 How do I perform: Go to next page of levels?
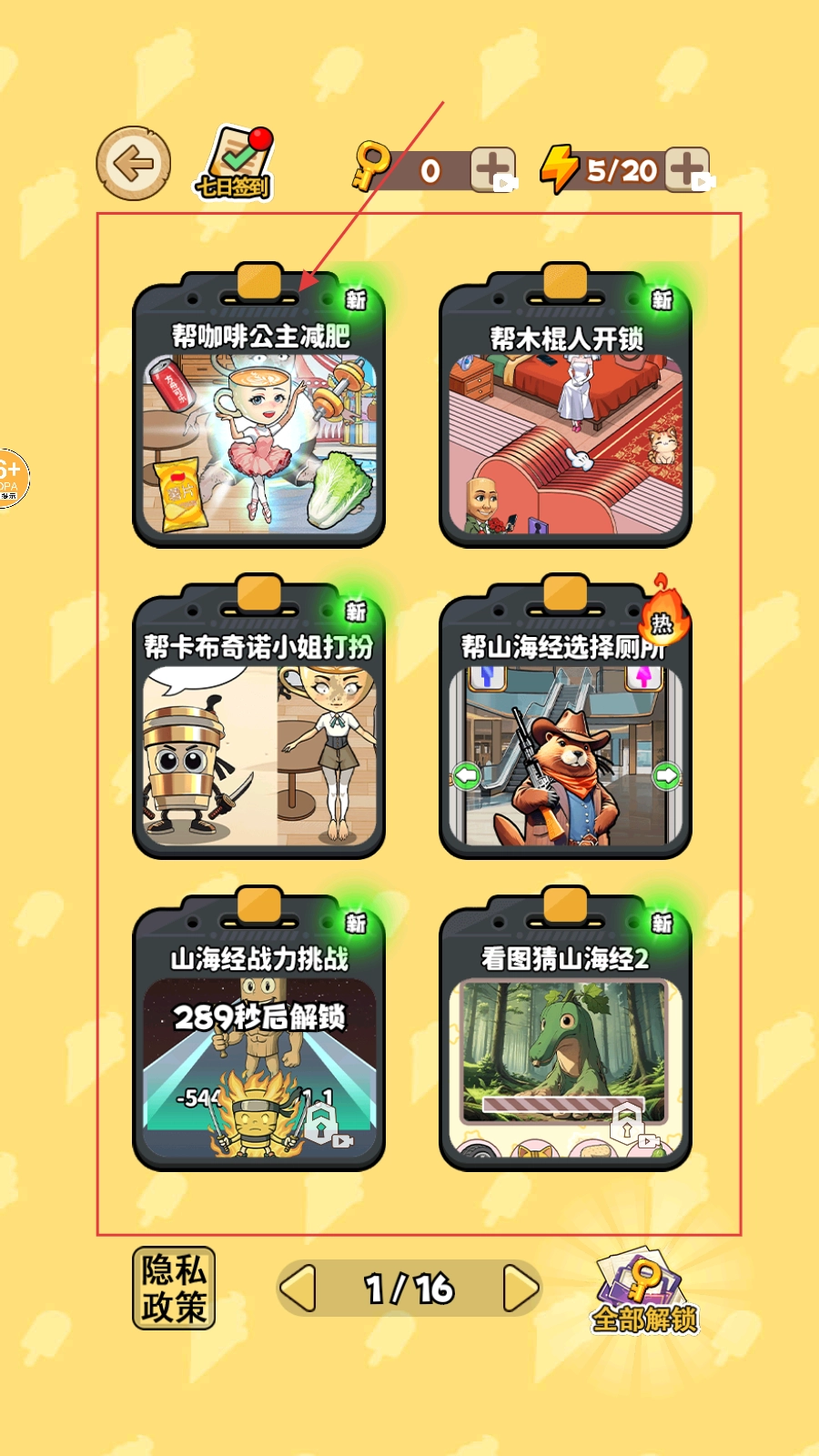(x=520, y=1288)
